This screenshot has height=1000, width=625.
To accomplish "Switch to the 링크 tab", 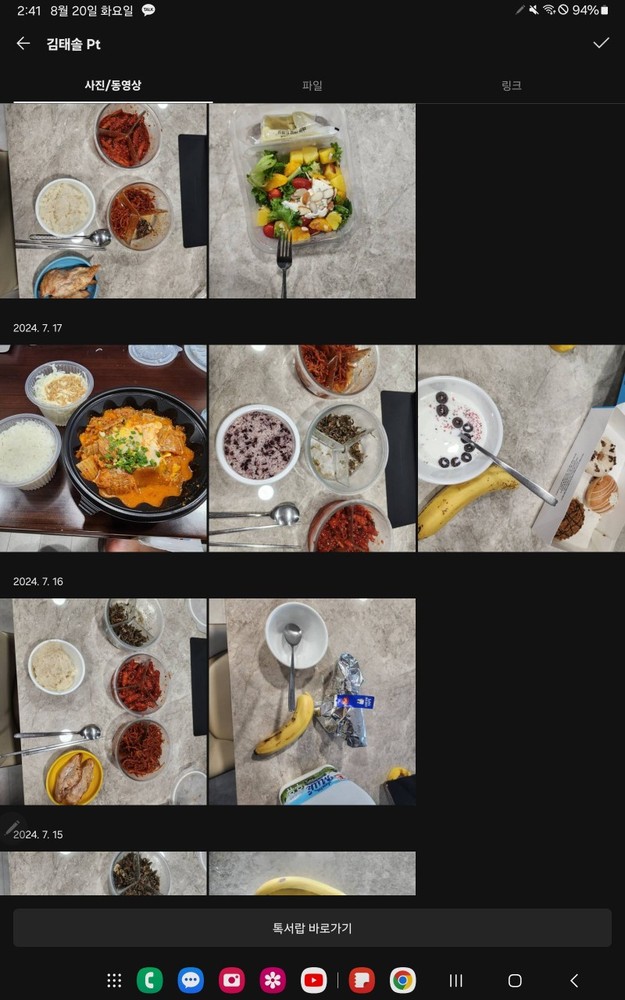I will coord(511,86).
